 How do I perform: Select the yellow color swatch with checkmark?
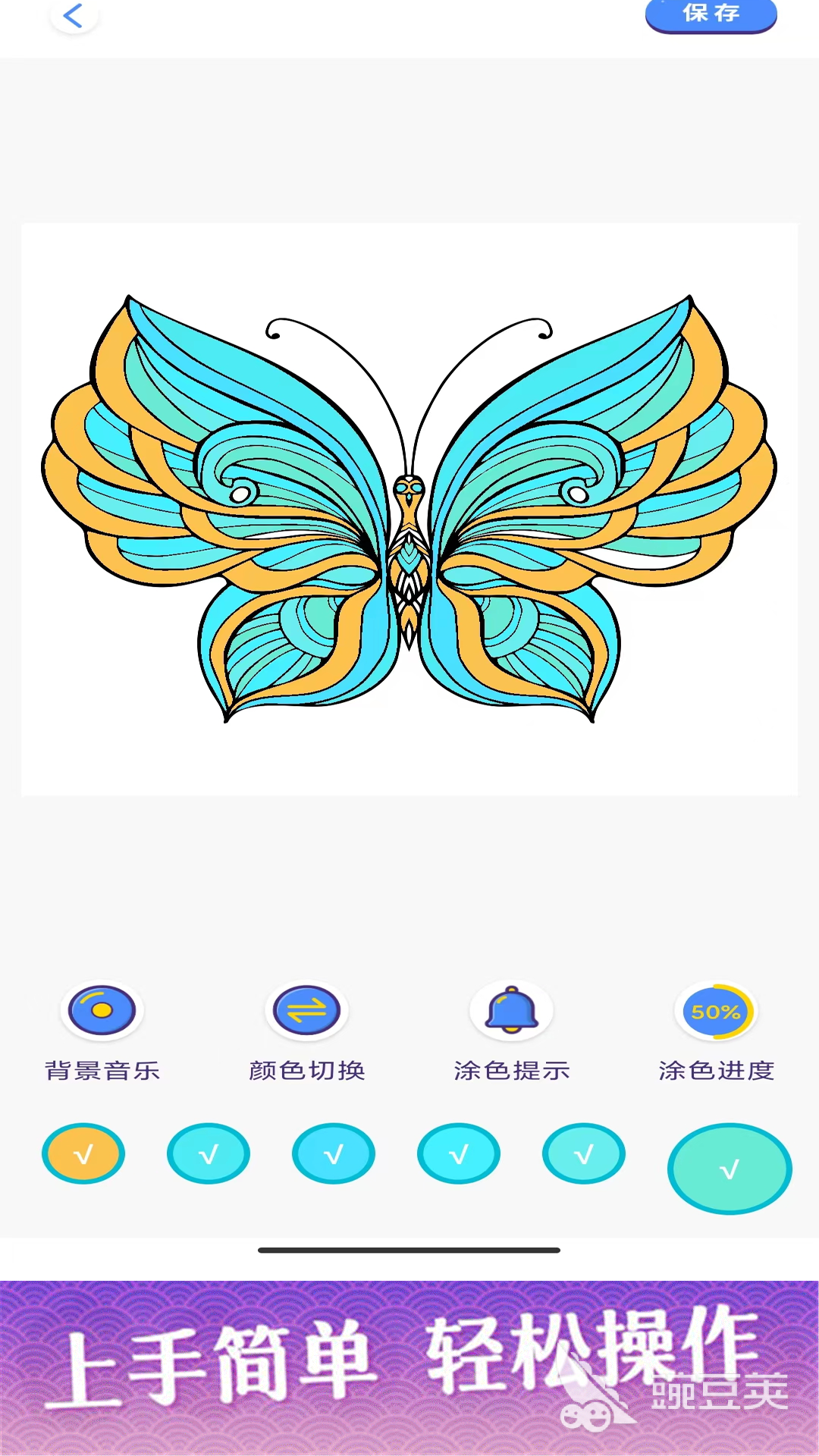[83, 1153]
